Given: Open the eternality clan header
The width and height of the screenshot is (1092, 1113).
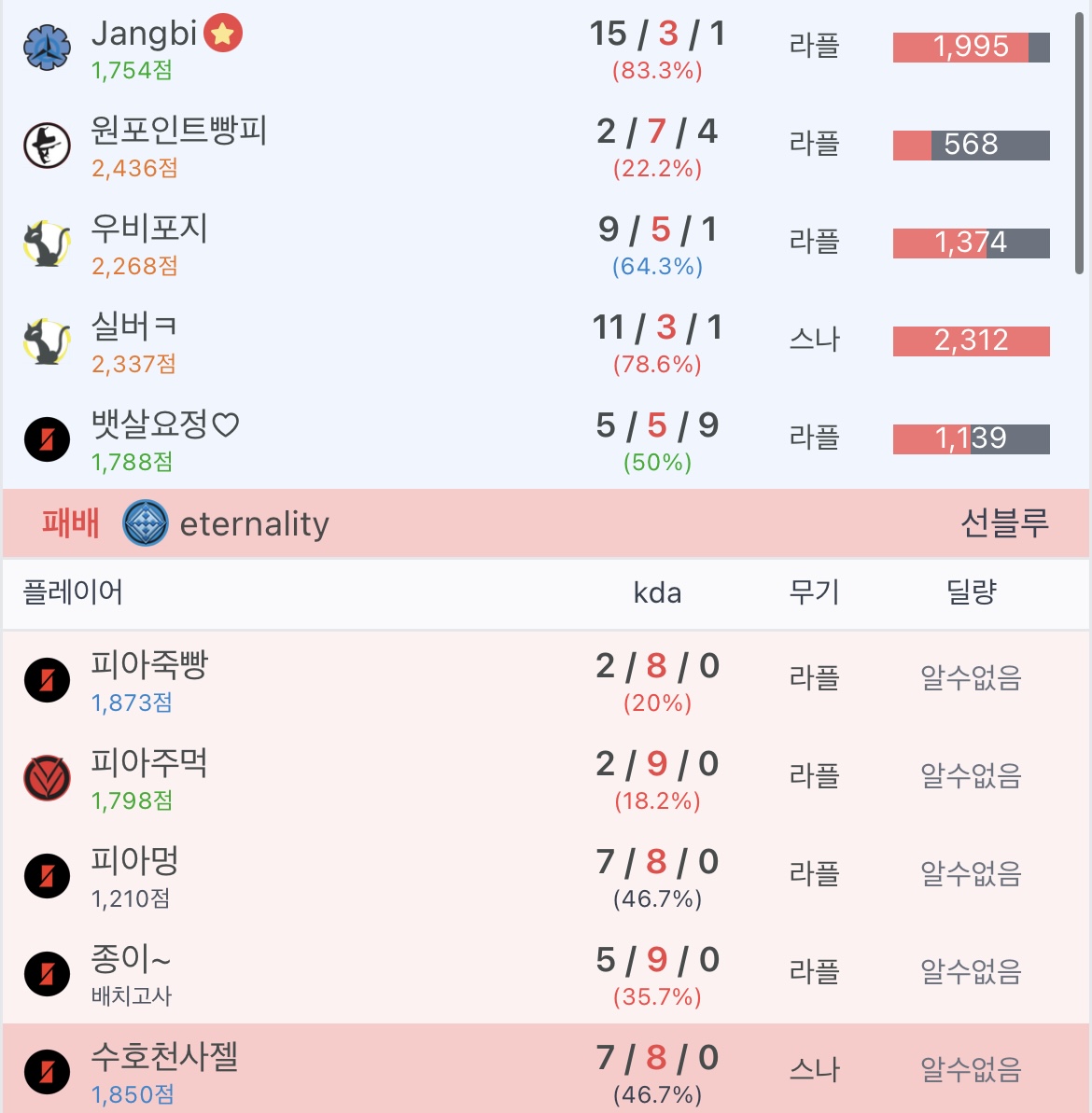Looking at the screenshot, I should [x=254, y=524].
